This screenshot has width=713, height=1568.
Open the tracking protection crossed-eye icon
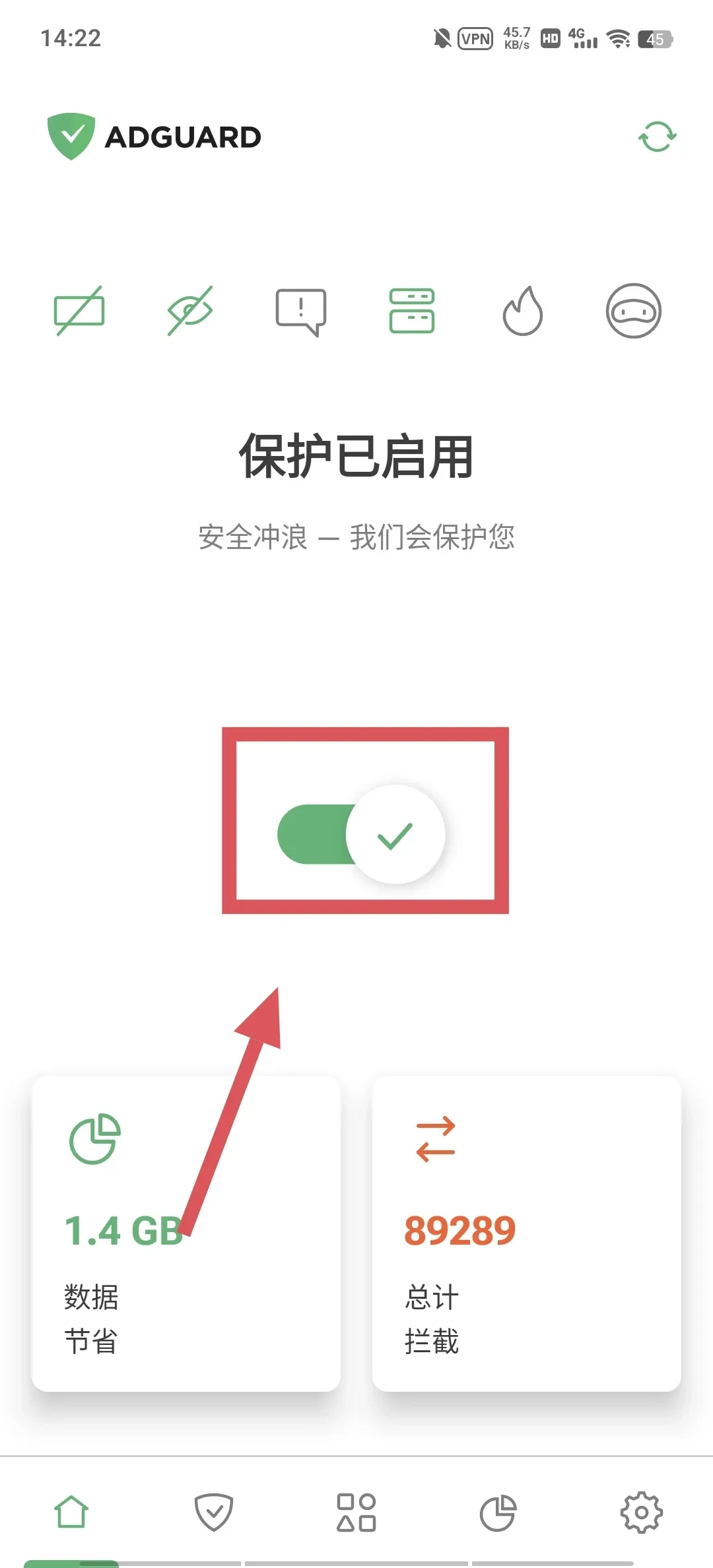coord(190,311)
